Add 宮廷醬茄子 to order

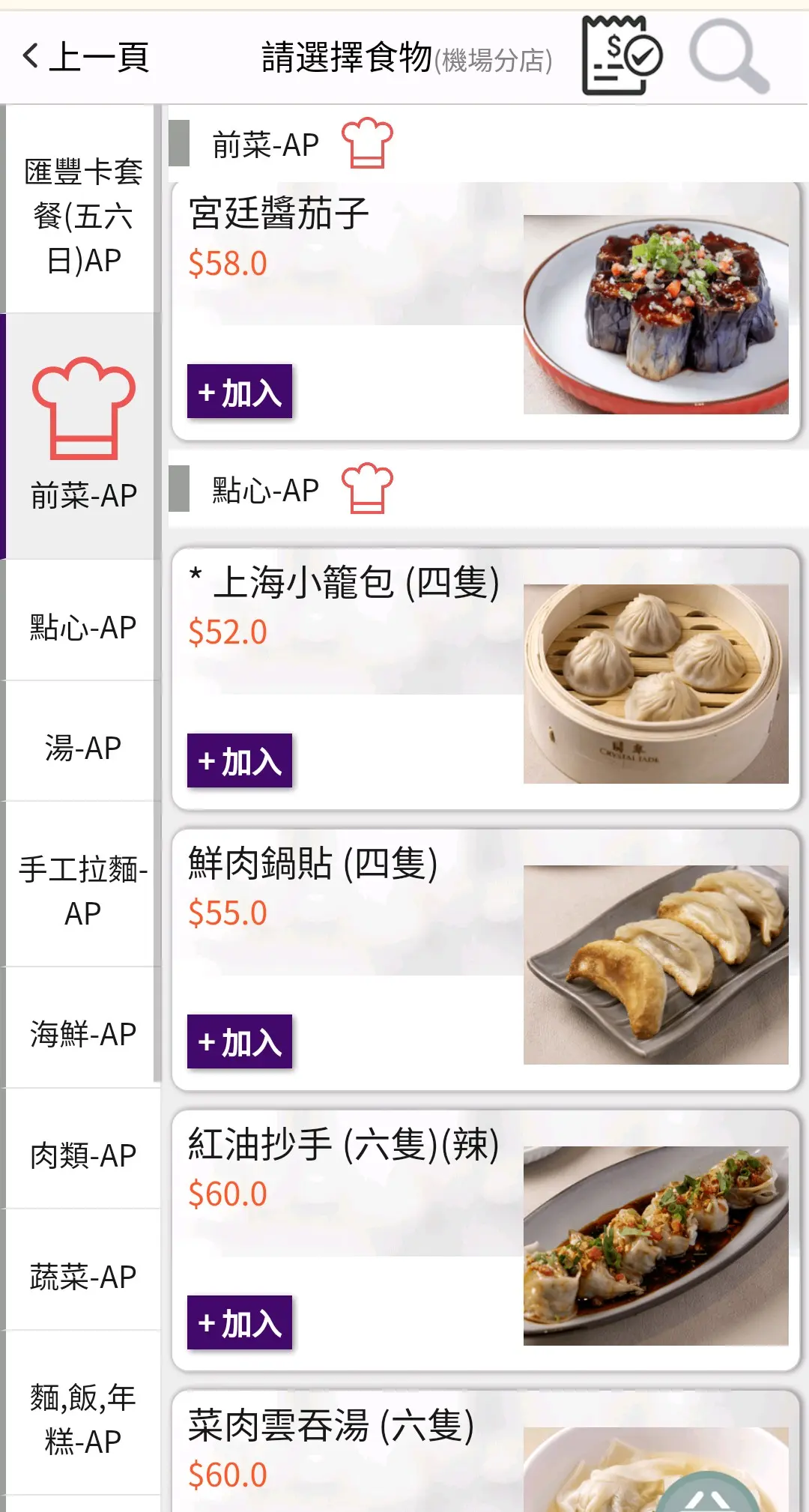(240, 392)
